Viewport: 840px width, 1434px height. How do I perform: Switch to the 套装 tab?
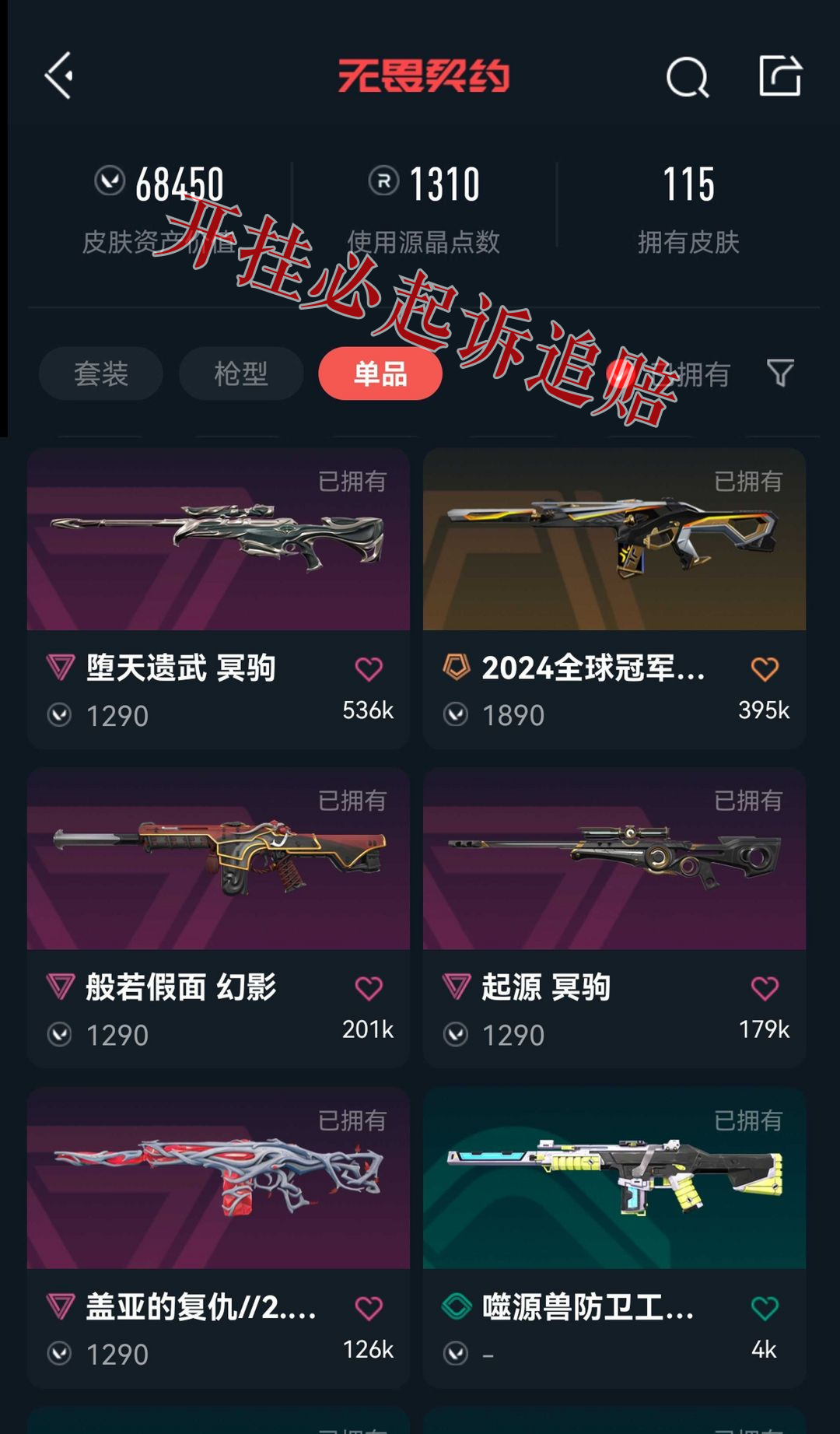pyautogui.click(x=101, y=373)
